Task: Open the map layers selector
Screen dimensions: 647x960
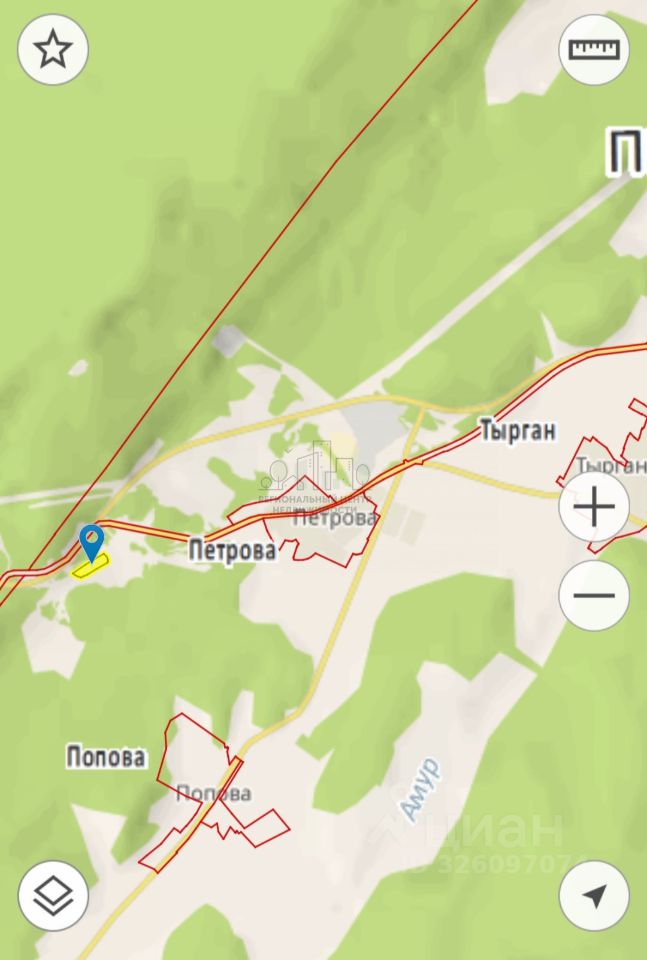Action: 53,895
